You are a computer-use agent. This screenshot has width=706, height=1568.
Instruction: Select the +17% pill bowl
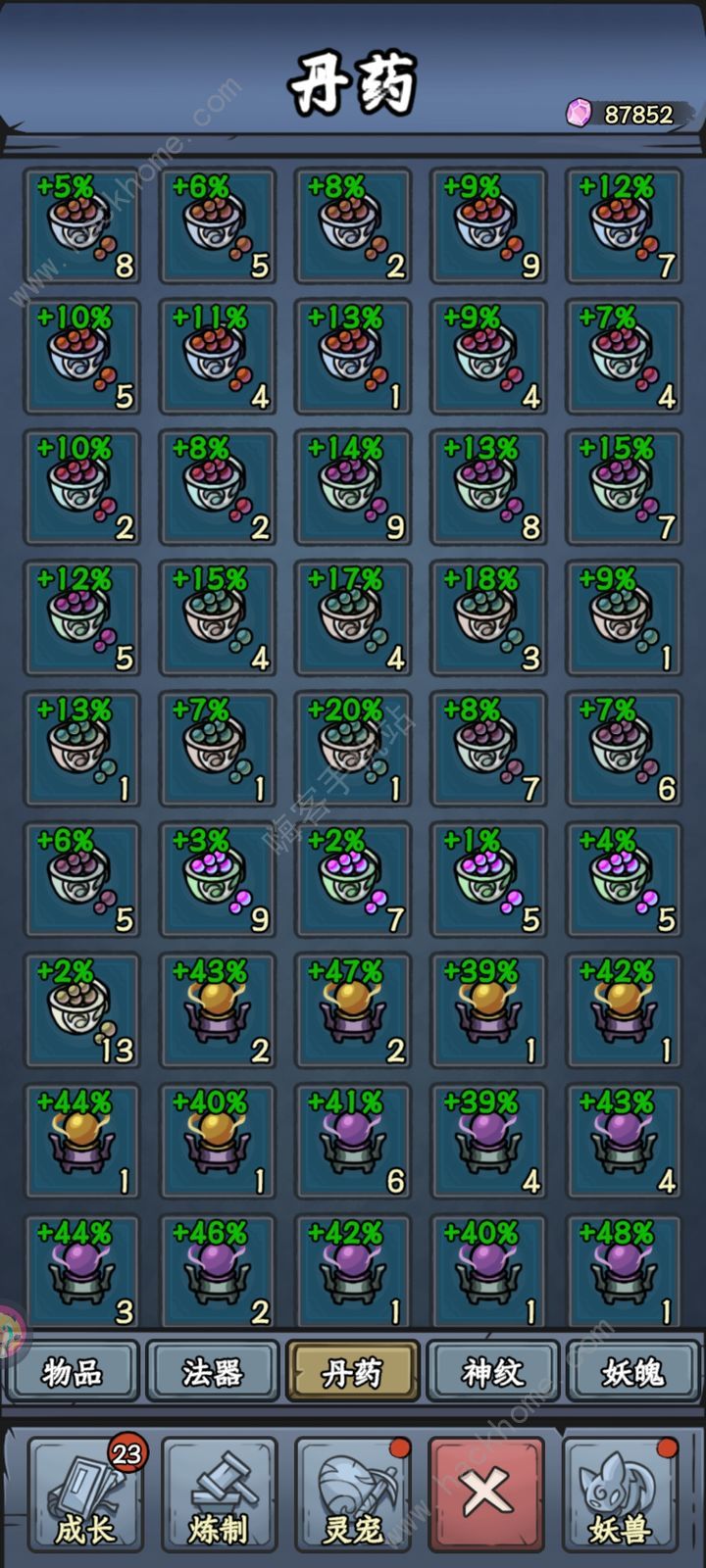(x=353, y=618)
